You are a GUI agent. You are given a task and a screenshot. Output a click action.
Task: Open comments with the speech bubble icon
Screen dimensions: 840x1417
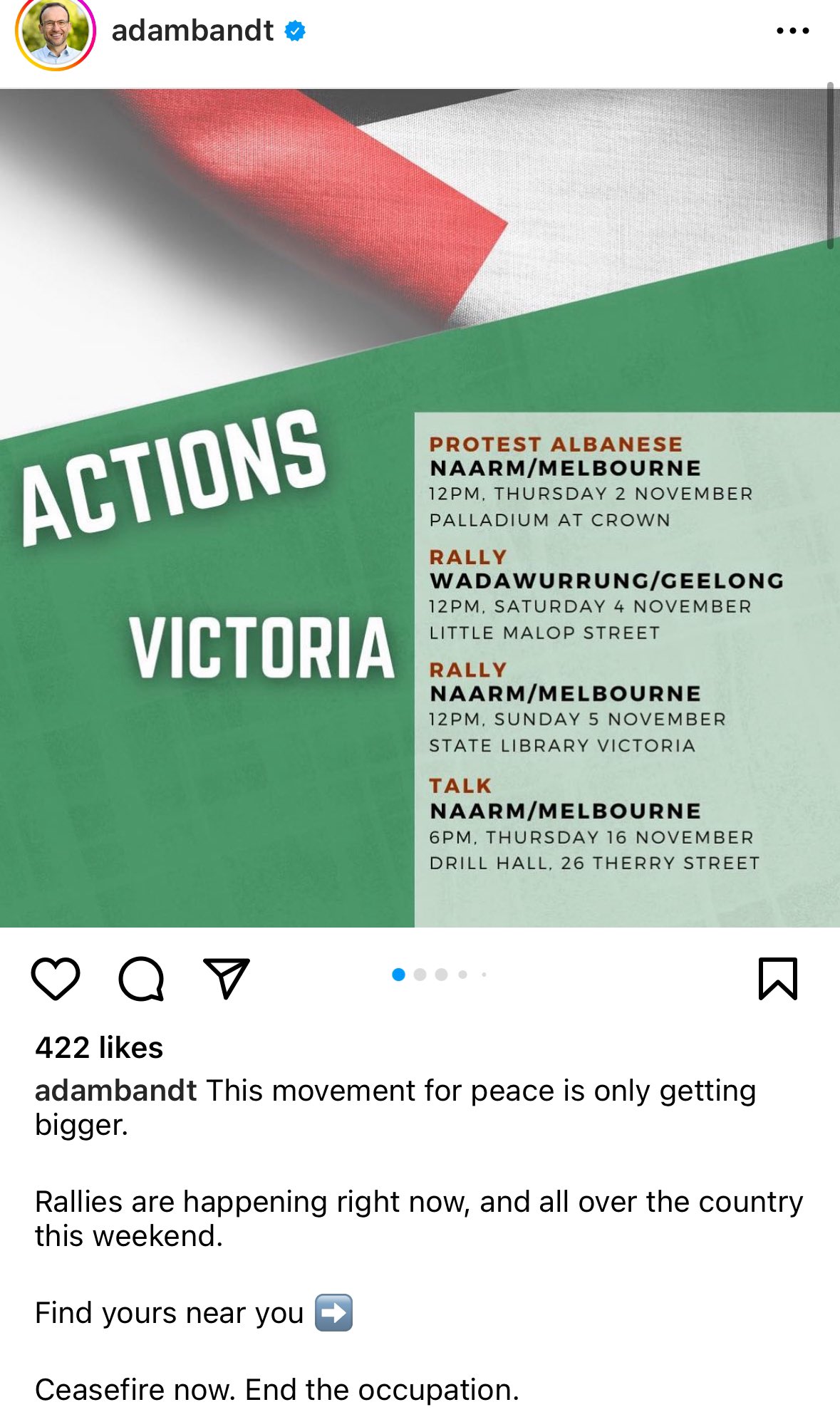point(141,978)
